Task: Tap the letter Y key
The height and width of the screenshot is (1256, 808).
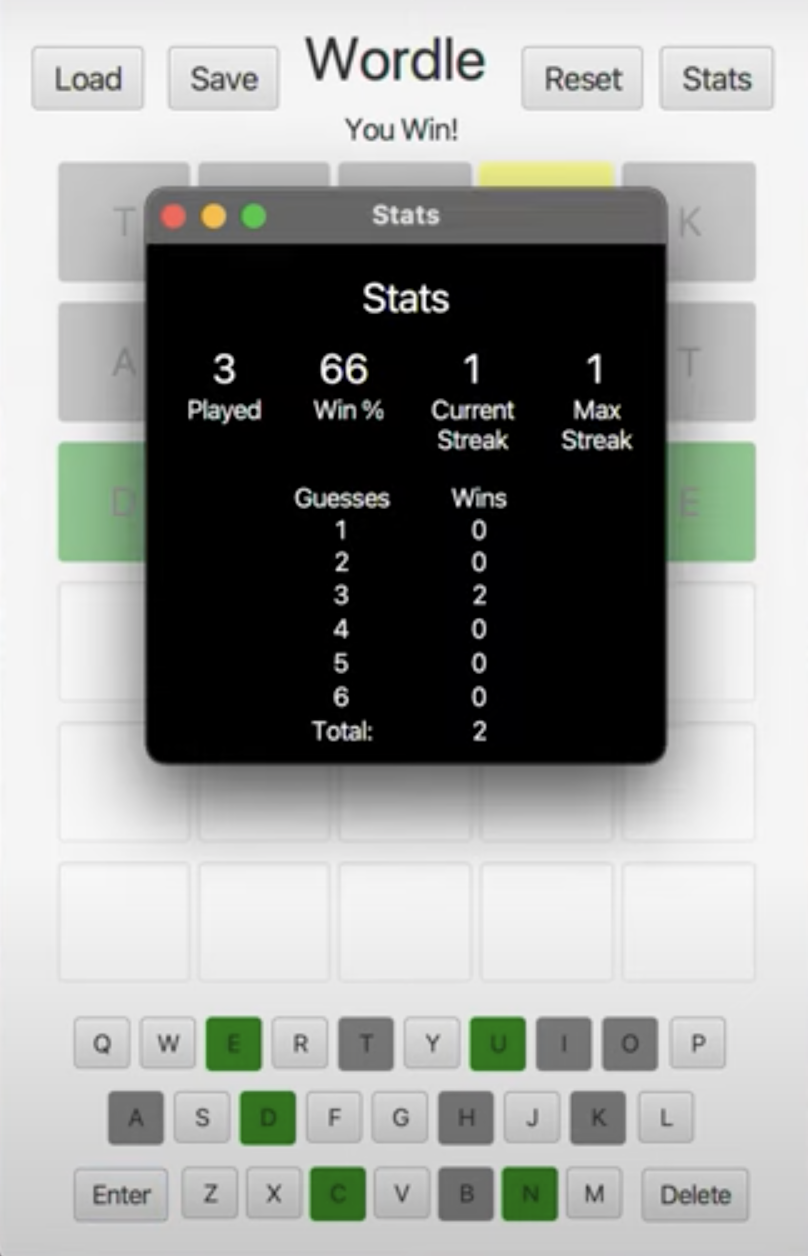Action: click(432, 1044)
